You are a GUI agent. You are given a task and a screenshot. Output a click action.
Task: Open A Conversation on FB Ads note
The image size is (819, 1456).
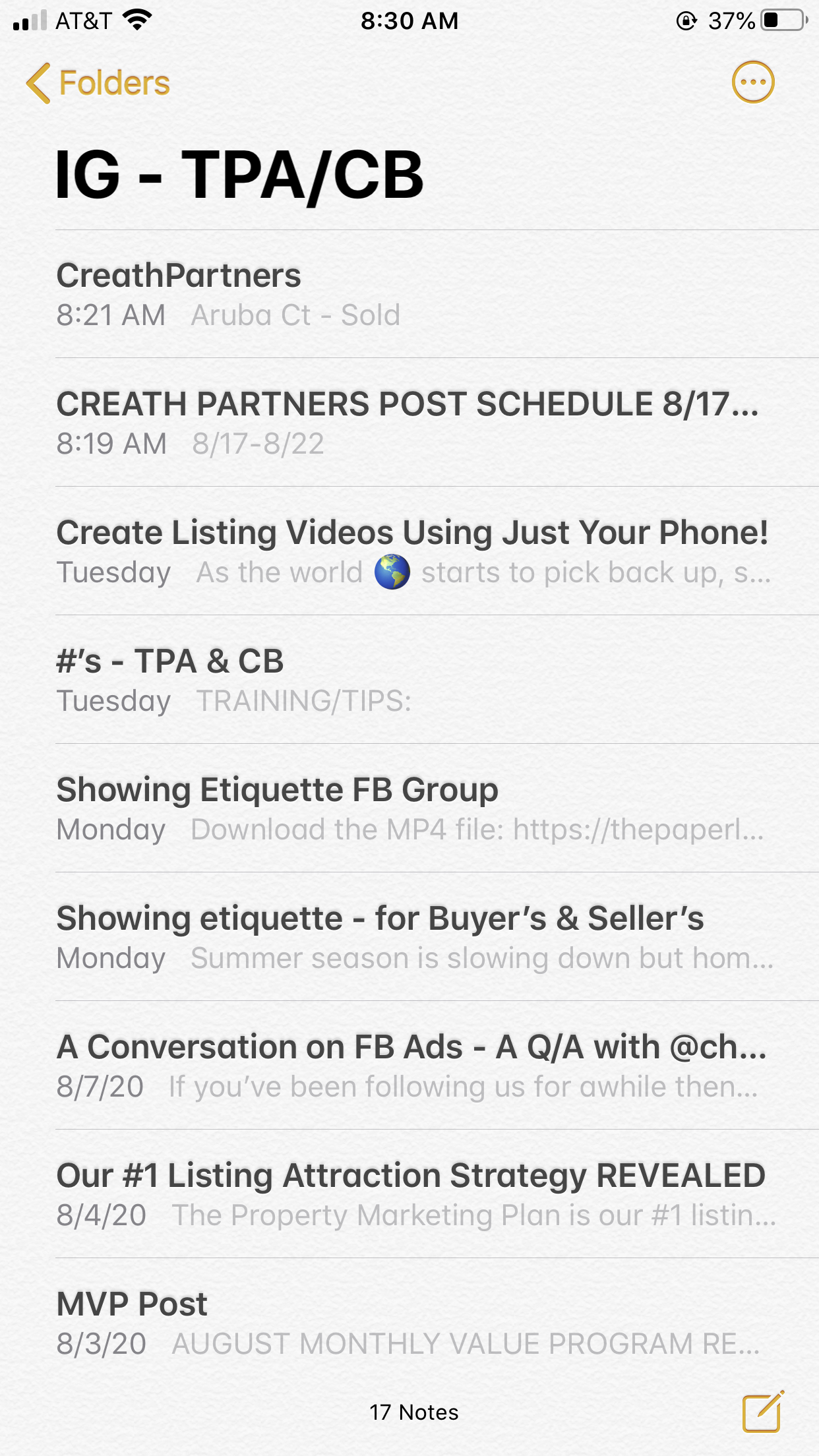click(409, 1066)
